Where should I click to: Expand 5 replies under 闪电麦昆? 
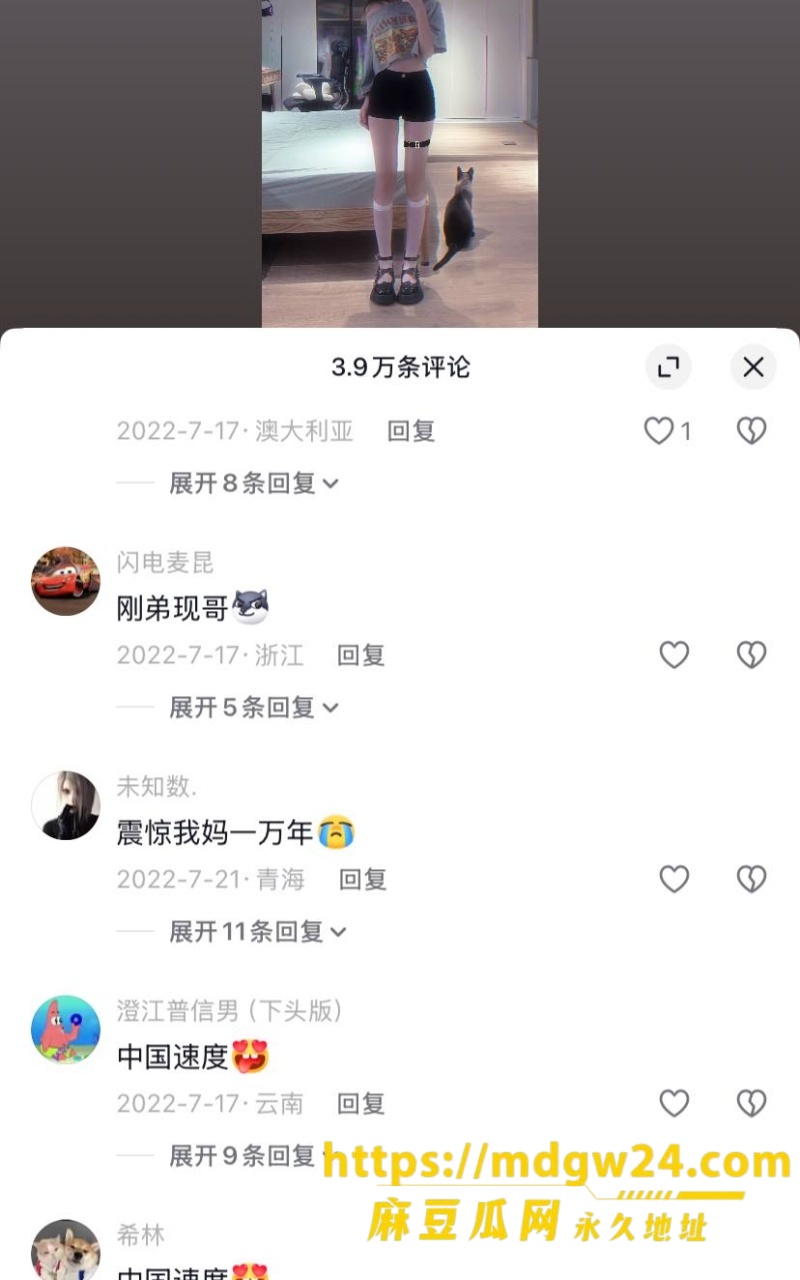pyautogui.click(x=254, y=707)
